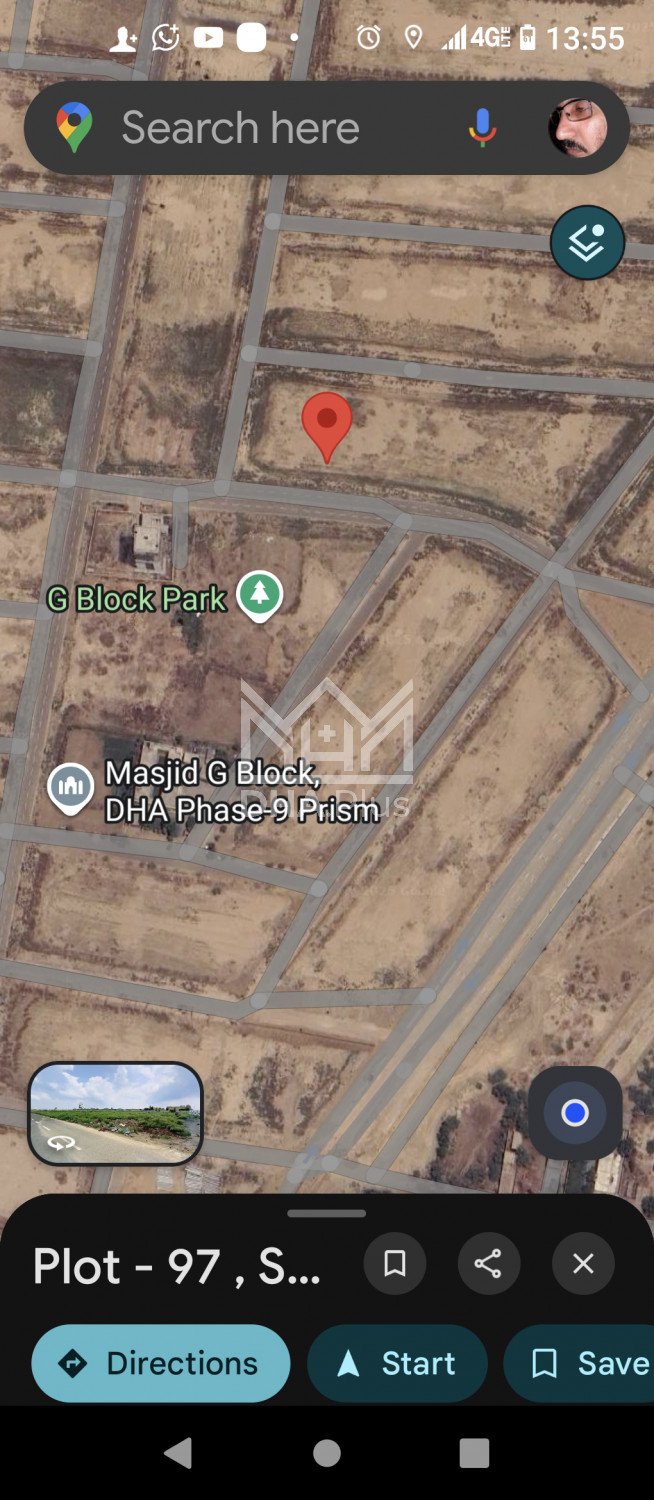Open the account profile picture
Screen dimensions: 654x1500
[x=577, y=128]
